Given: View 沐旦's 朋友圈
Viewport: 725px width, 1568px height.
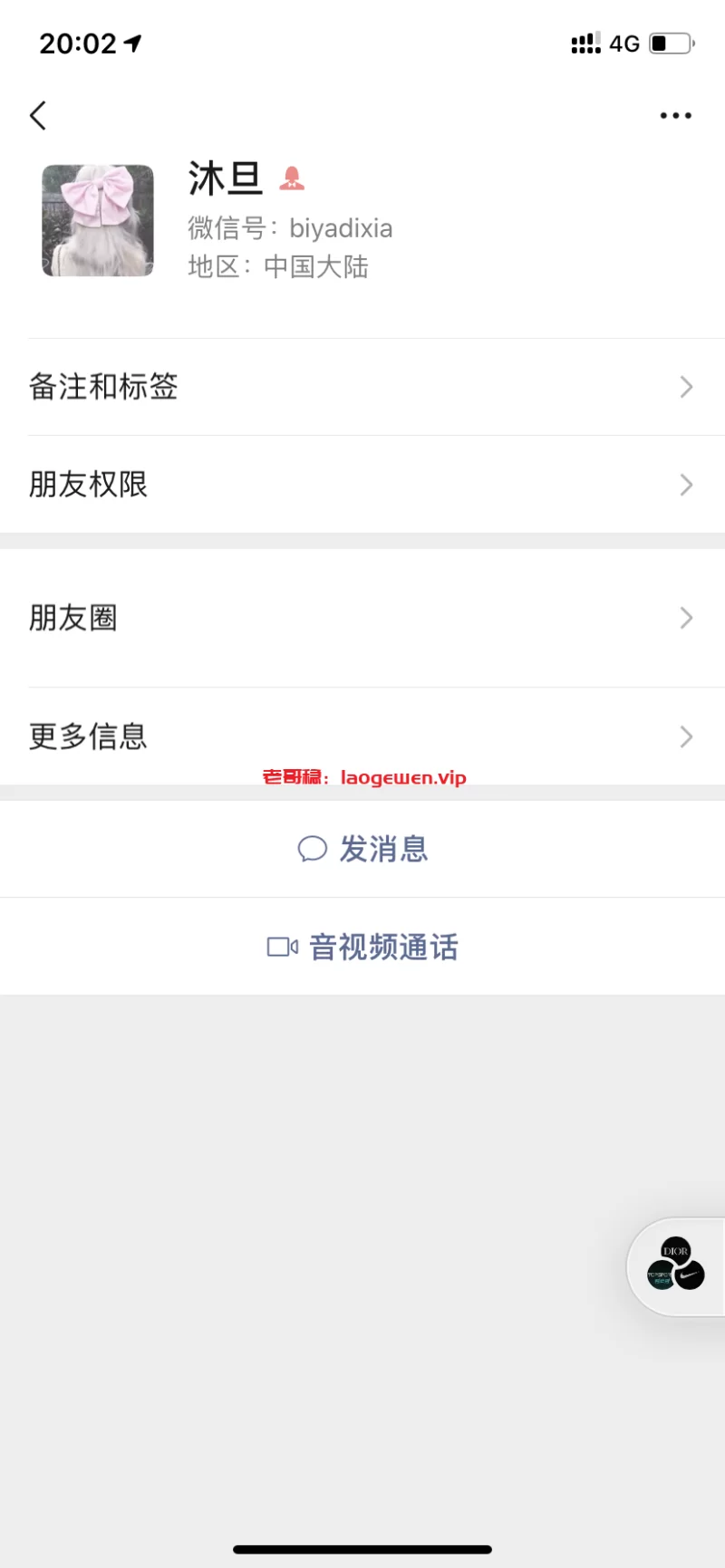Looking at the screenshot, I should (x=362, y=618).
